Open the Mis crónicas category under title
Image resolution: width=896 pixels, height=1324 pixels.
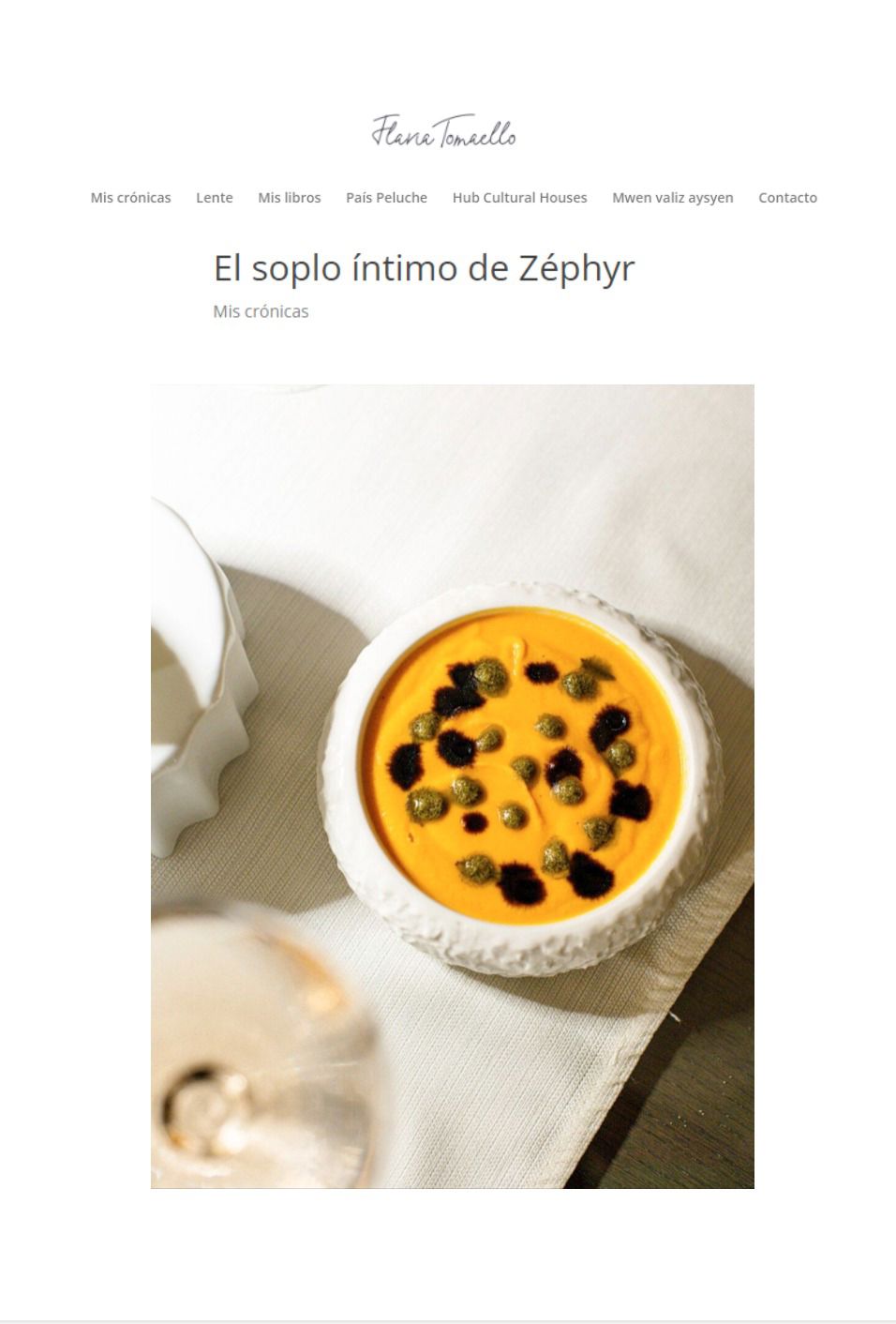(261, 311)
